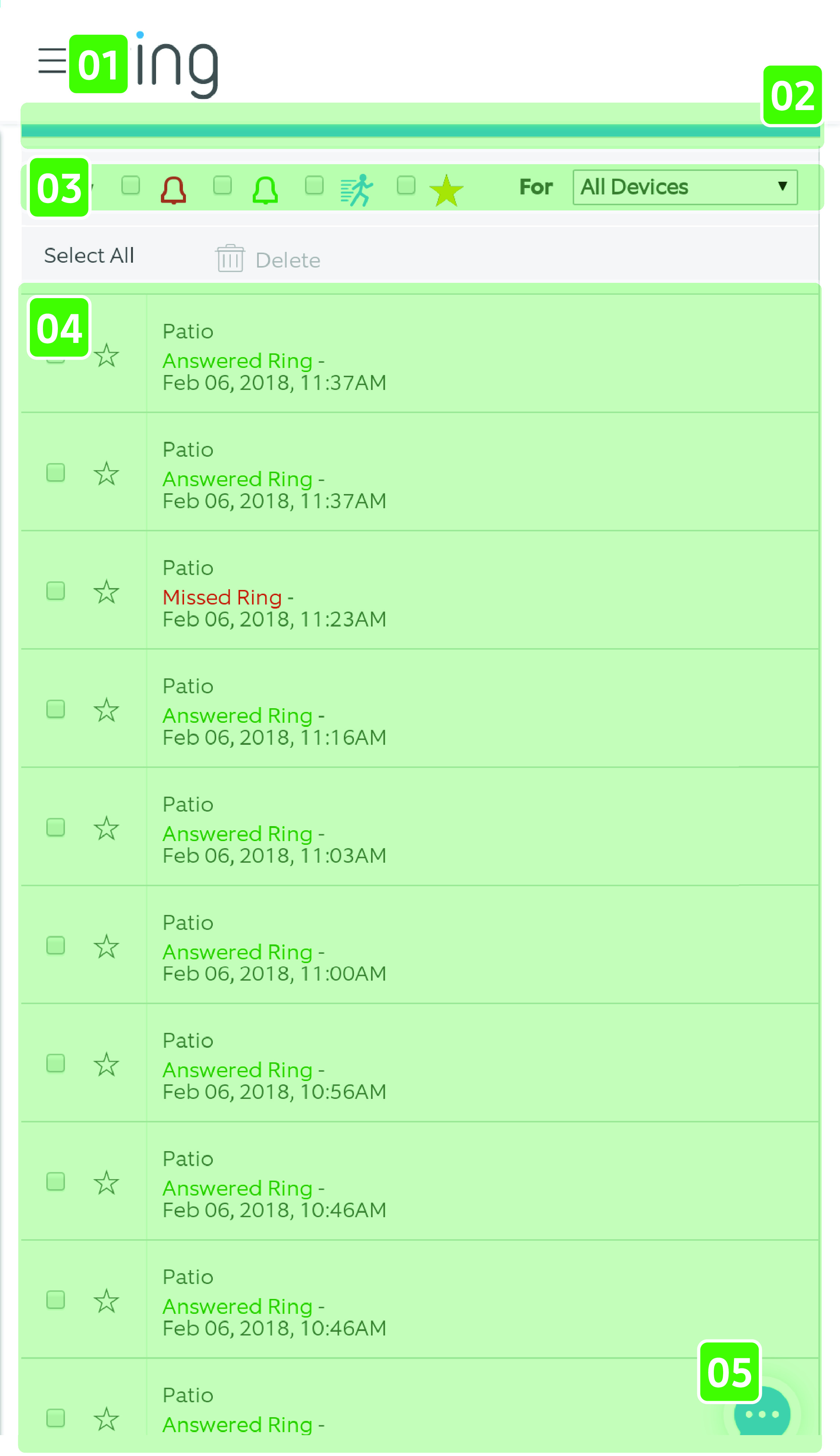Tap Select All
Screen dimensions: 840x1456
pos(89,256)
